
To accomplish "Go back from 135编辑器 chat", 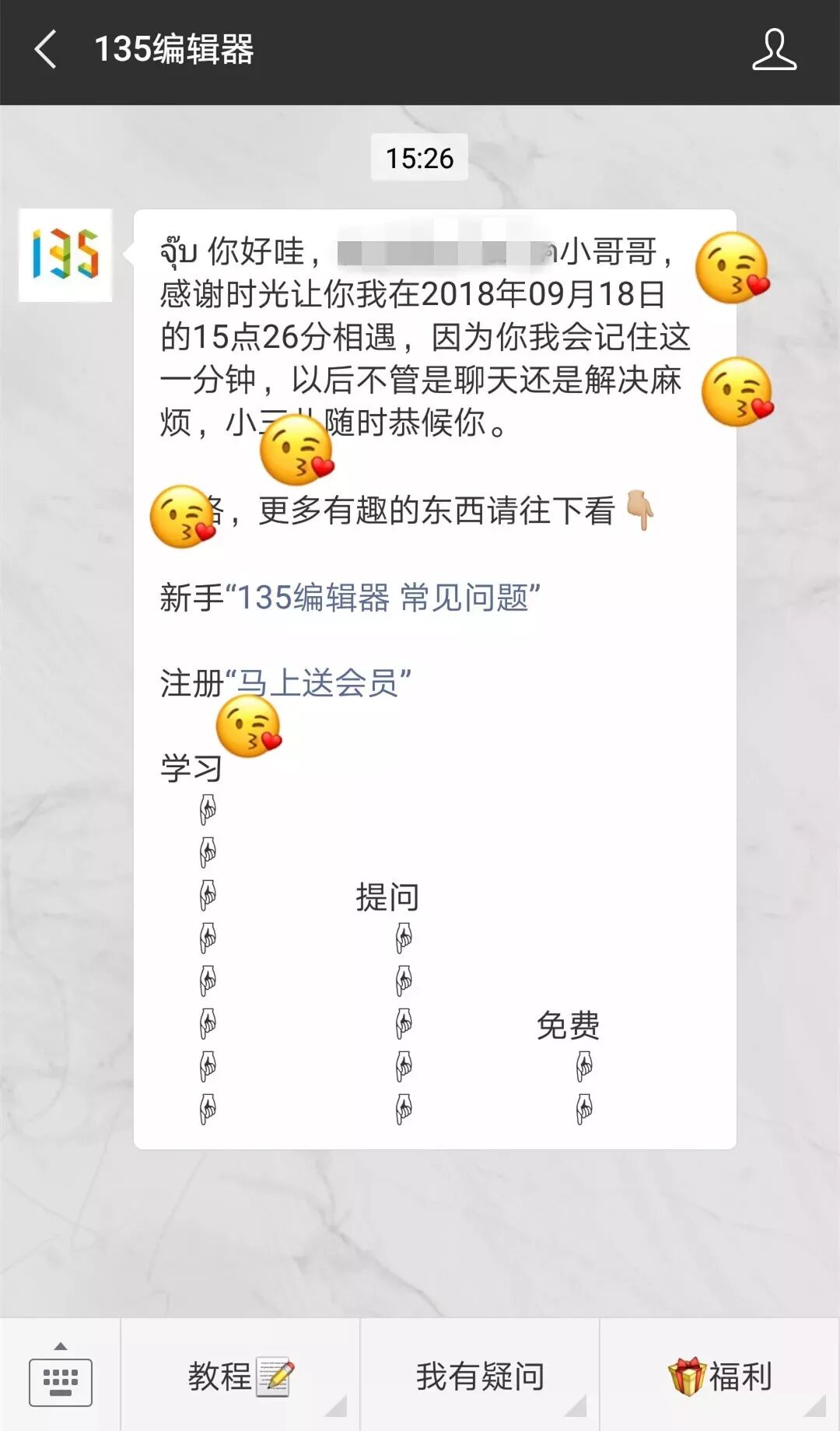I will tap(47, 50).
